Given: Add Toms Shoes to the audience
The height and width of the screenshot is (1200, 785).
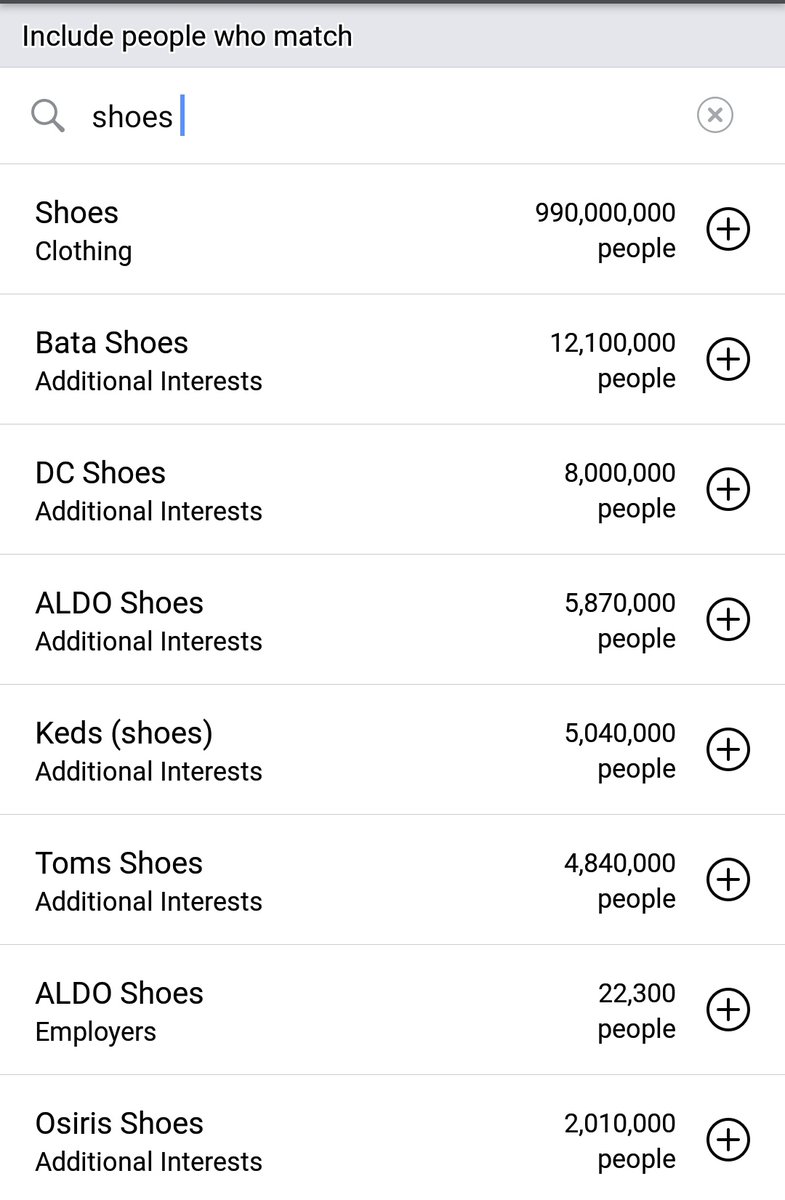Looking at the screenshot, I should [x=728, y=879].
